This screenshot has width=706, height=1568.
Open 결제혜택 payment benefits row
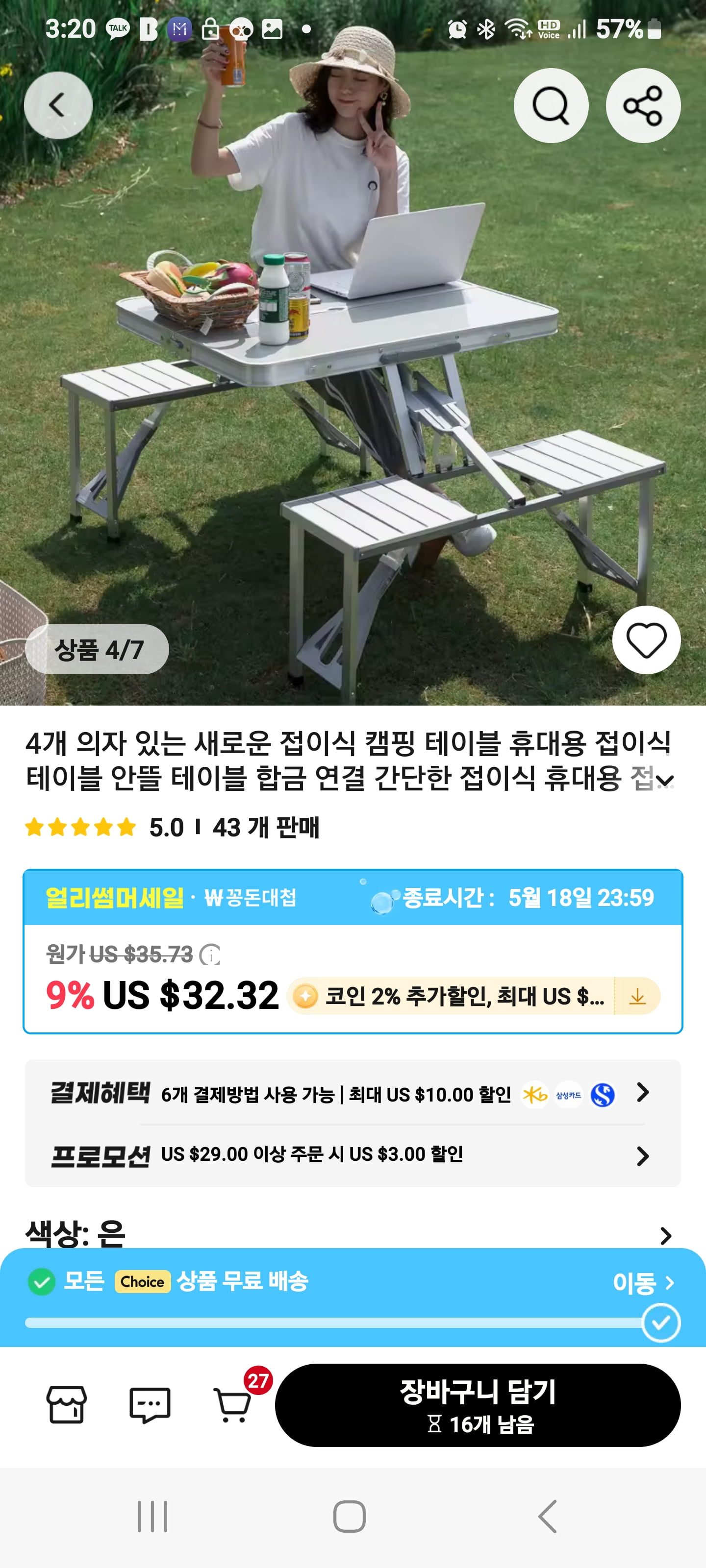(x=352, y=1094)
